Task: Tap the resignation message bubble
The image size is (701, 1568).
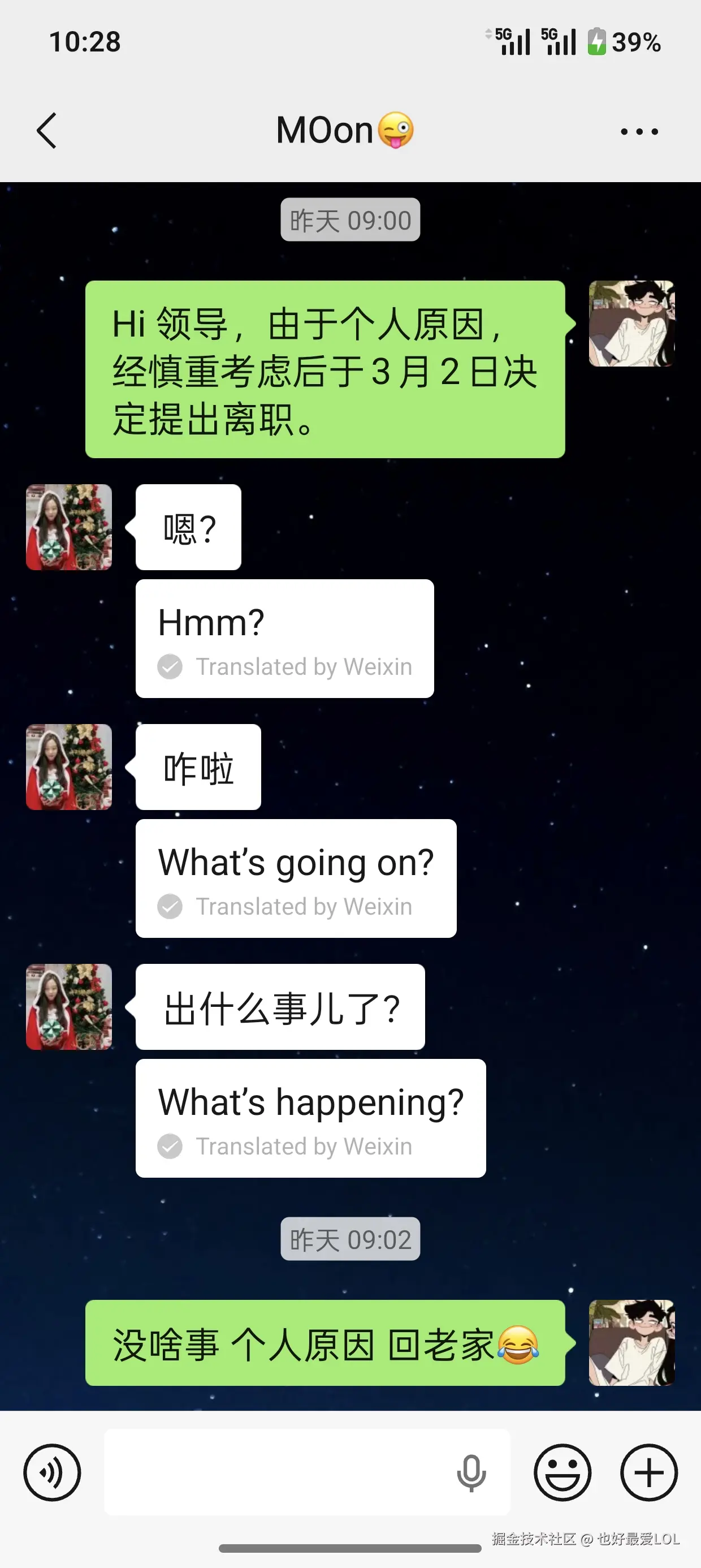Action: (326, 368)
